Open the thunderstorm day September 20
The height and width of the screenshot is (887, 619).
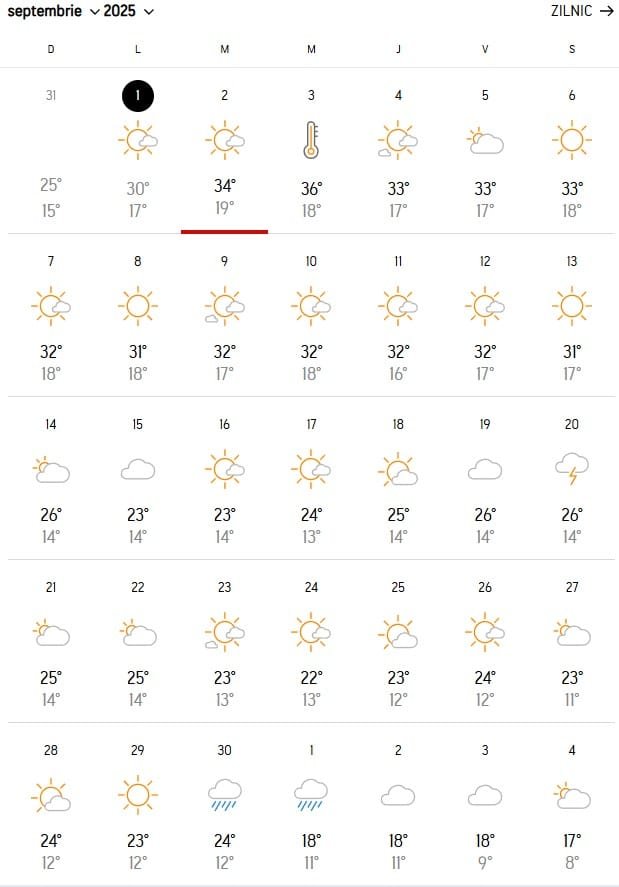[571, 478]
